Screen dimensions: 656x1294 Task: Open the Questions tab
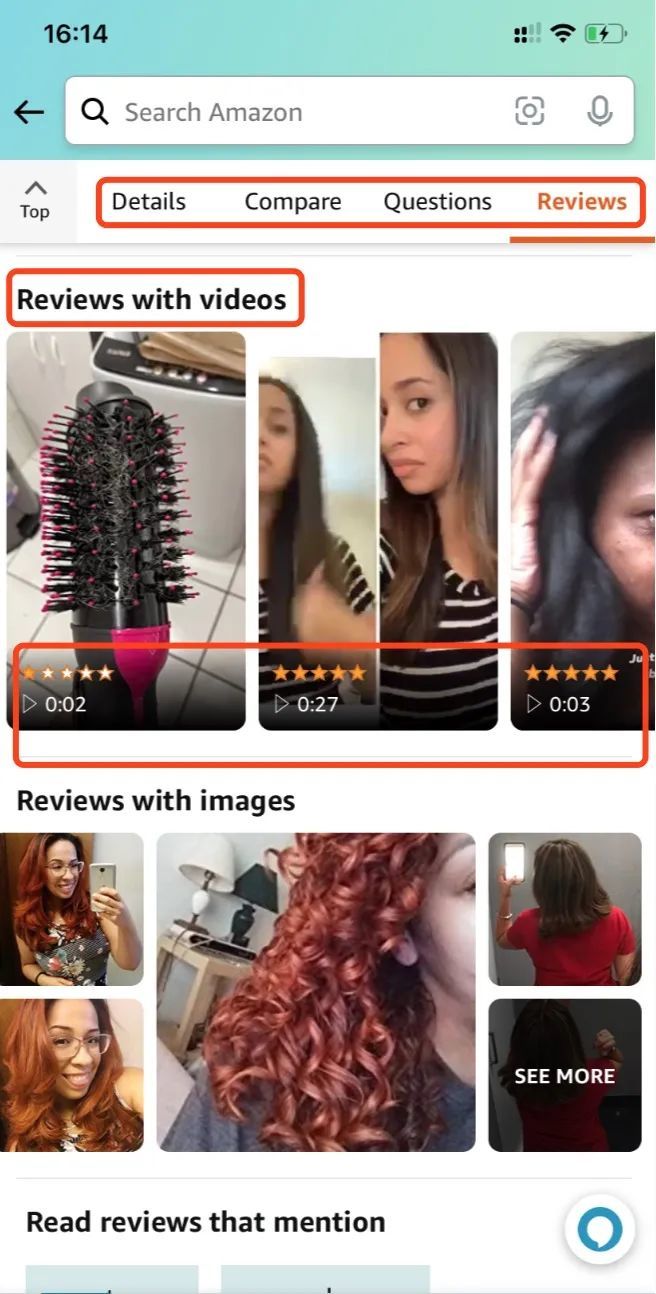(x=438, y=202)
